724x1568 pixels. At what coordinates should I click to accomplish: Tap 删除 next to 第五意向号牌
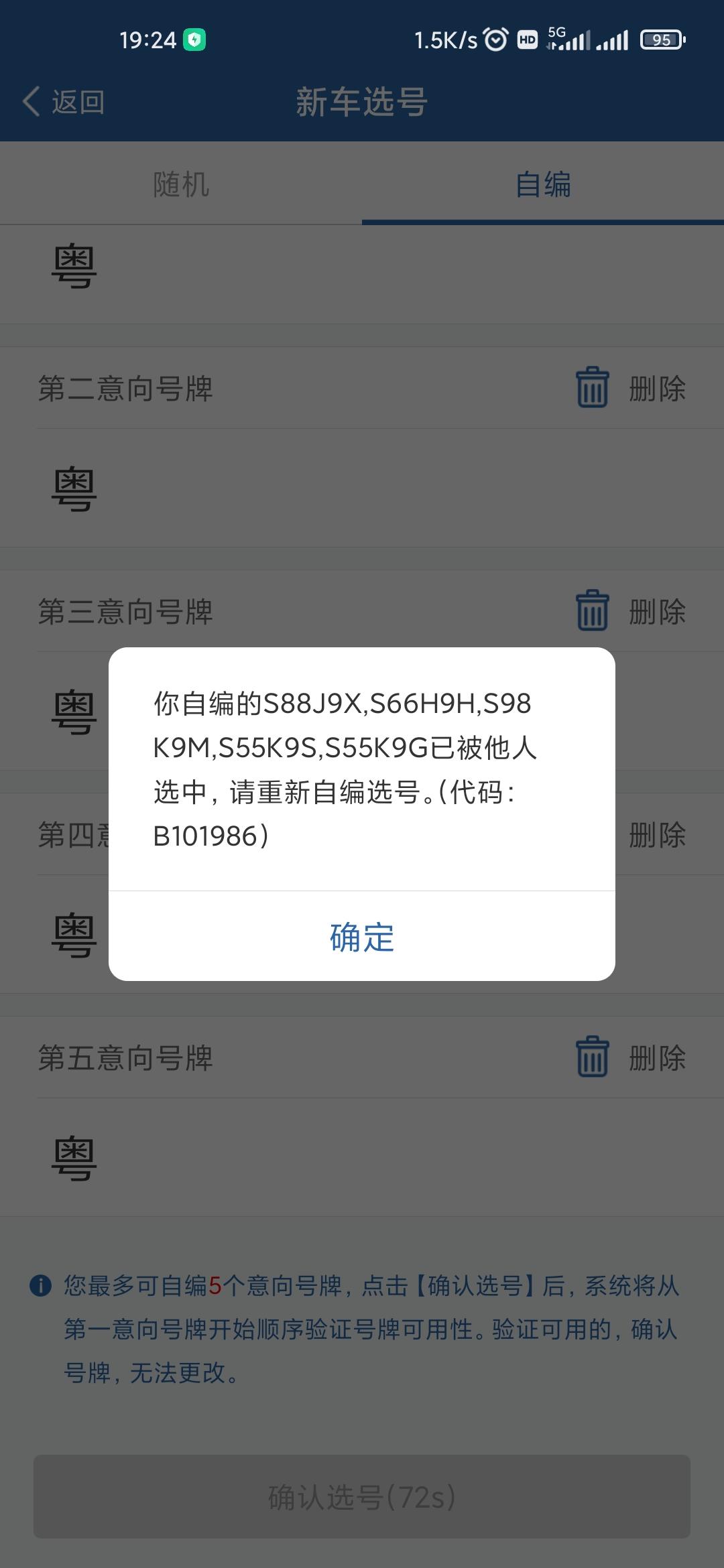click(657, 1057)
